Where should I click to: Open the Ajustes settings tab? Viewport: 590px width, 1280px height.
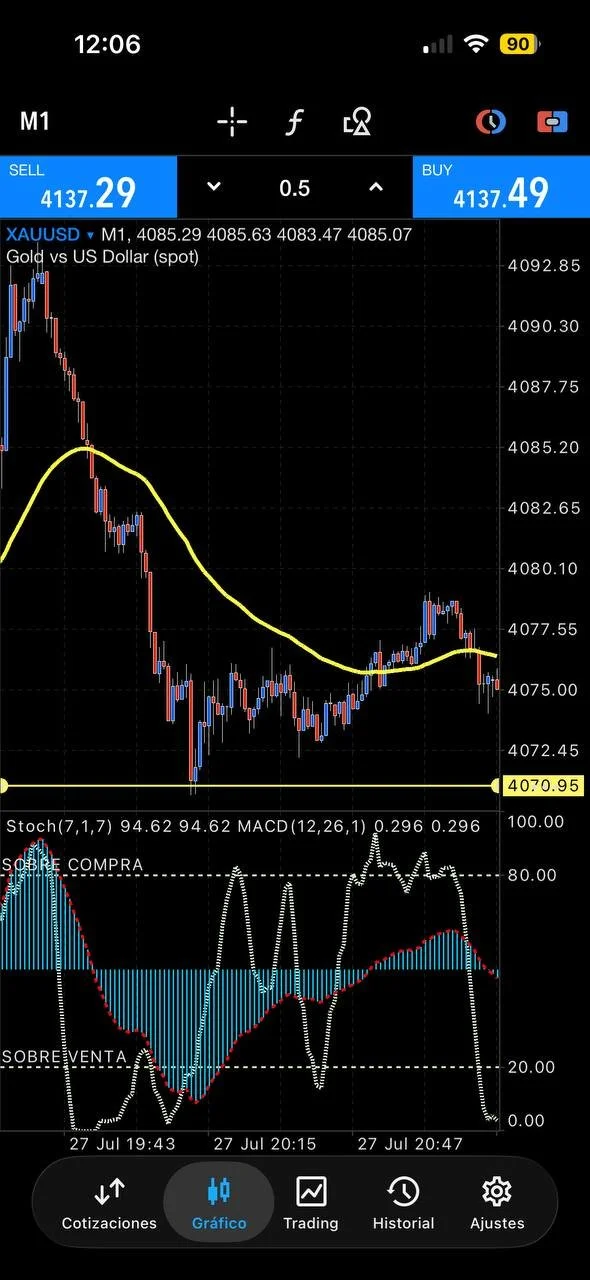[497, 1204]
